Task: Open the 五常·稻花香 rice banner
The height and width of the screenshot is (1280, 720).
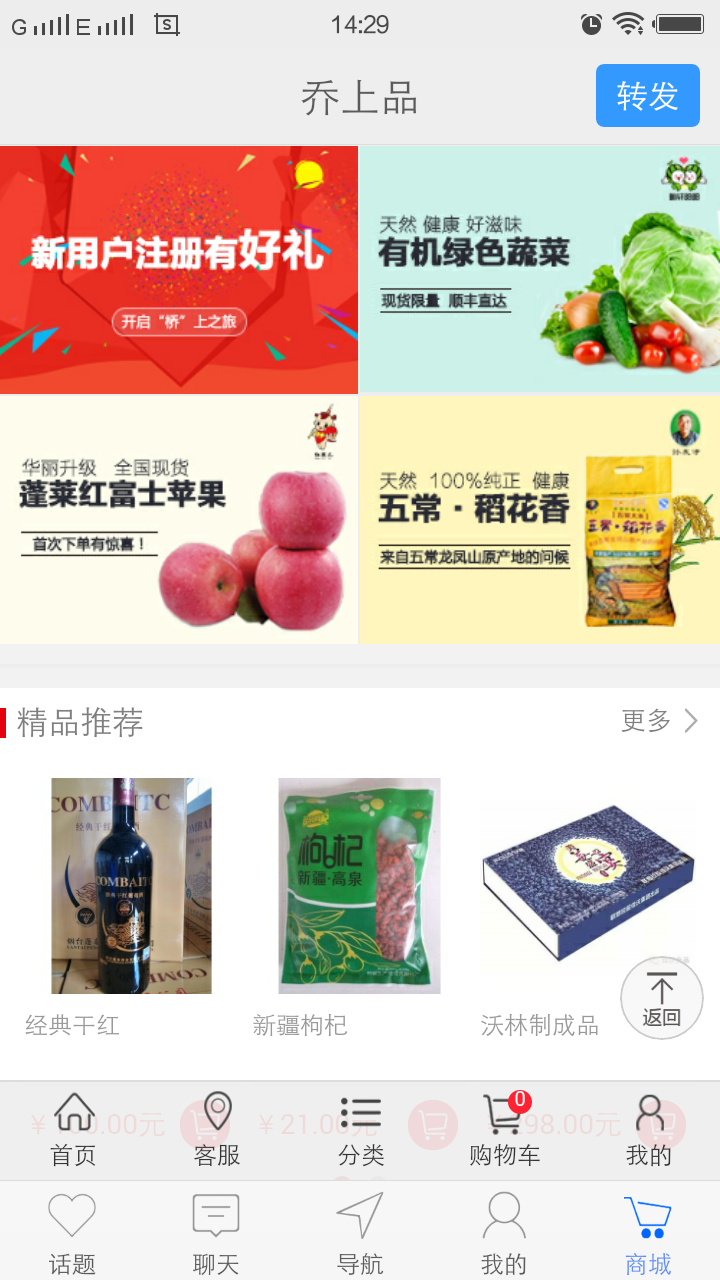Action: (540, 520)
